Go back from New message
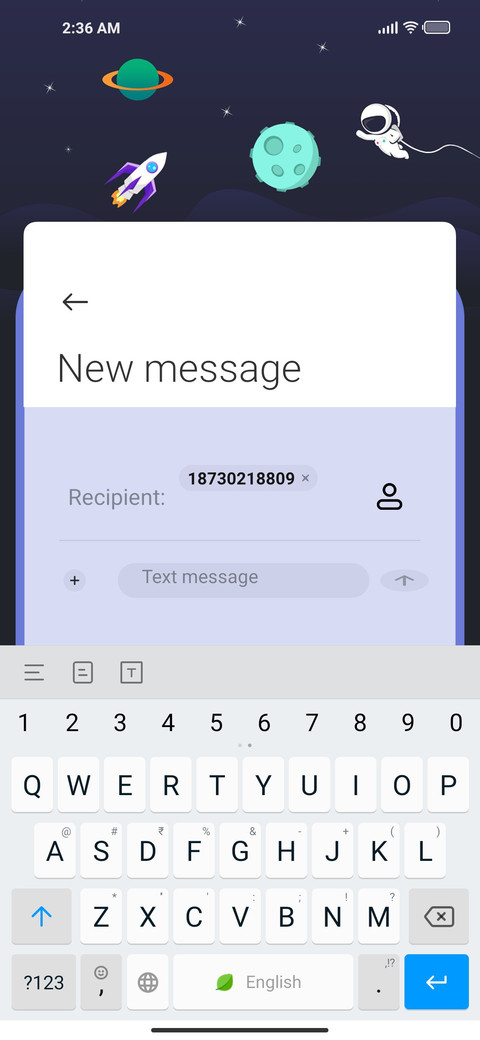 coord(75,302)
